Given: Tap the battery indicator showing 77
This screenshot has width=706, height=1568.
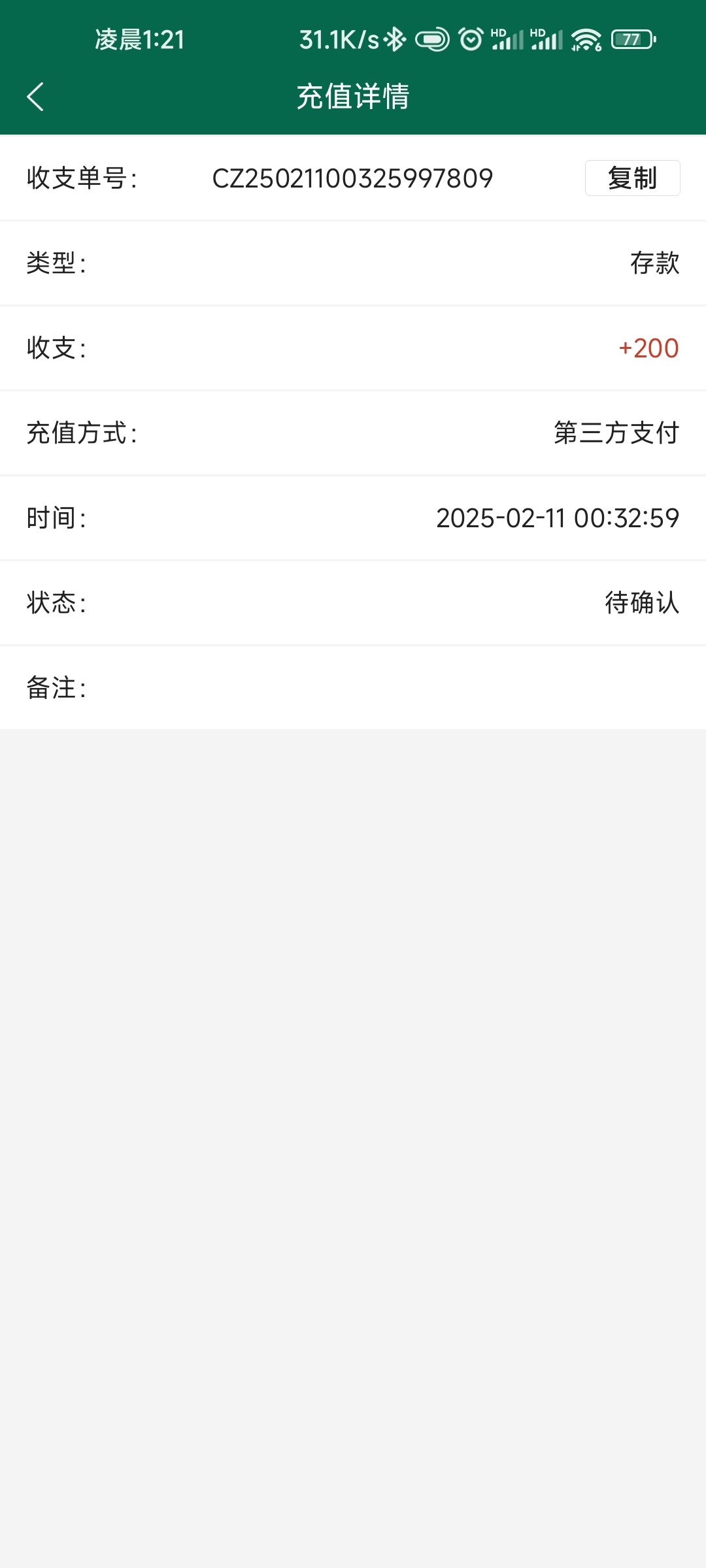Looking at the screenshot, I should point(631,39).
